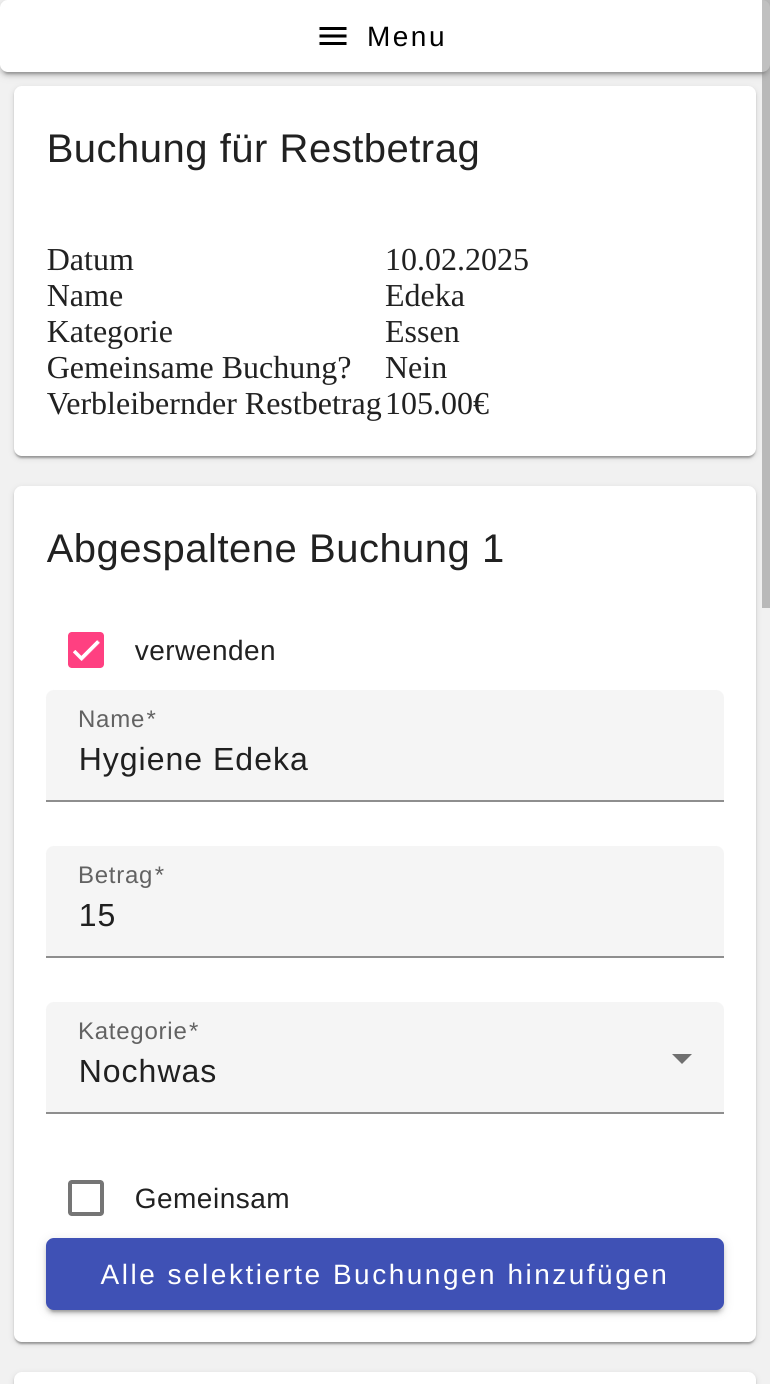
Task: Select the date 10.02.2025 value
Action: click(x=457, y=260)
